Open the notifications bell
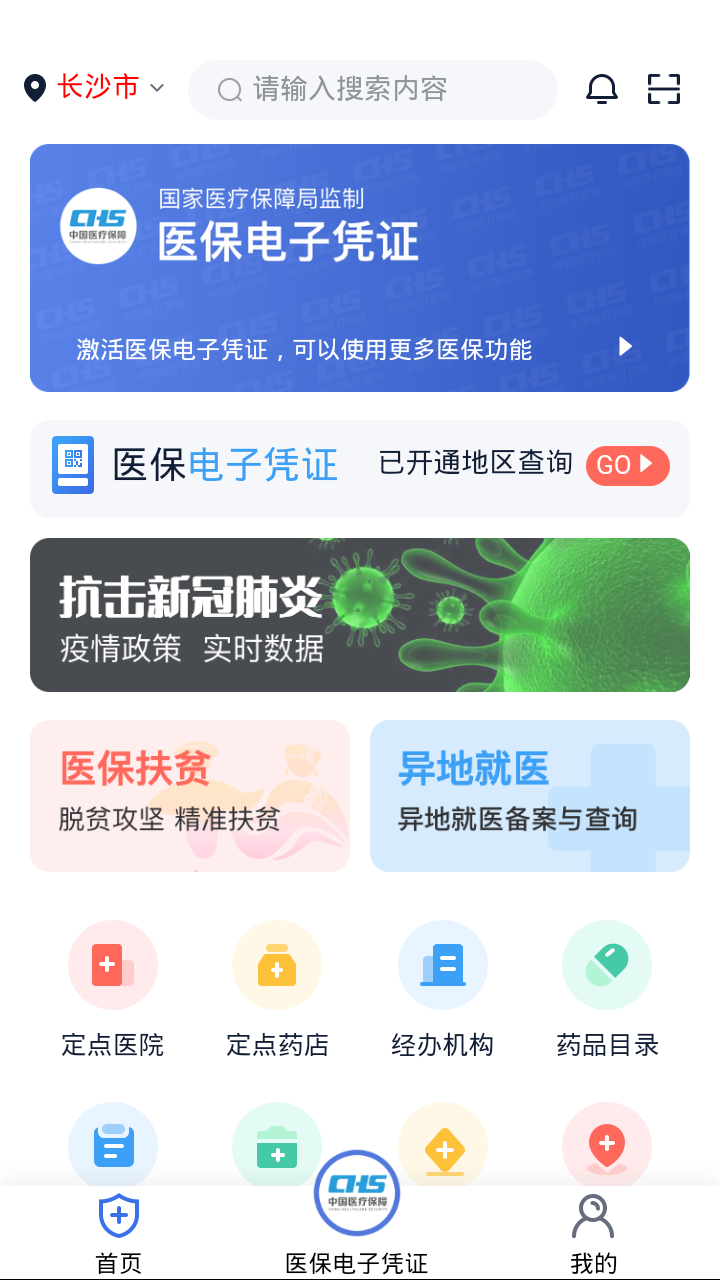The image size is (720, 1280). [601, 89]
